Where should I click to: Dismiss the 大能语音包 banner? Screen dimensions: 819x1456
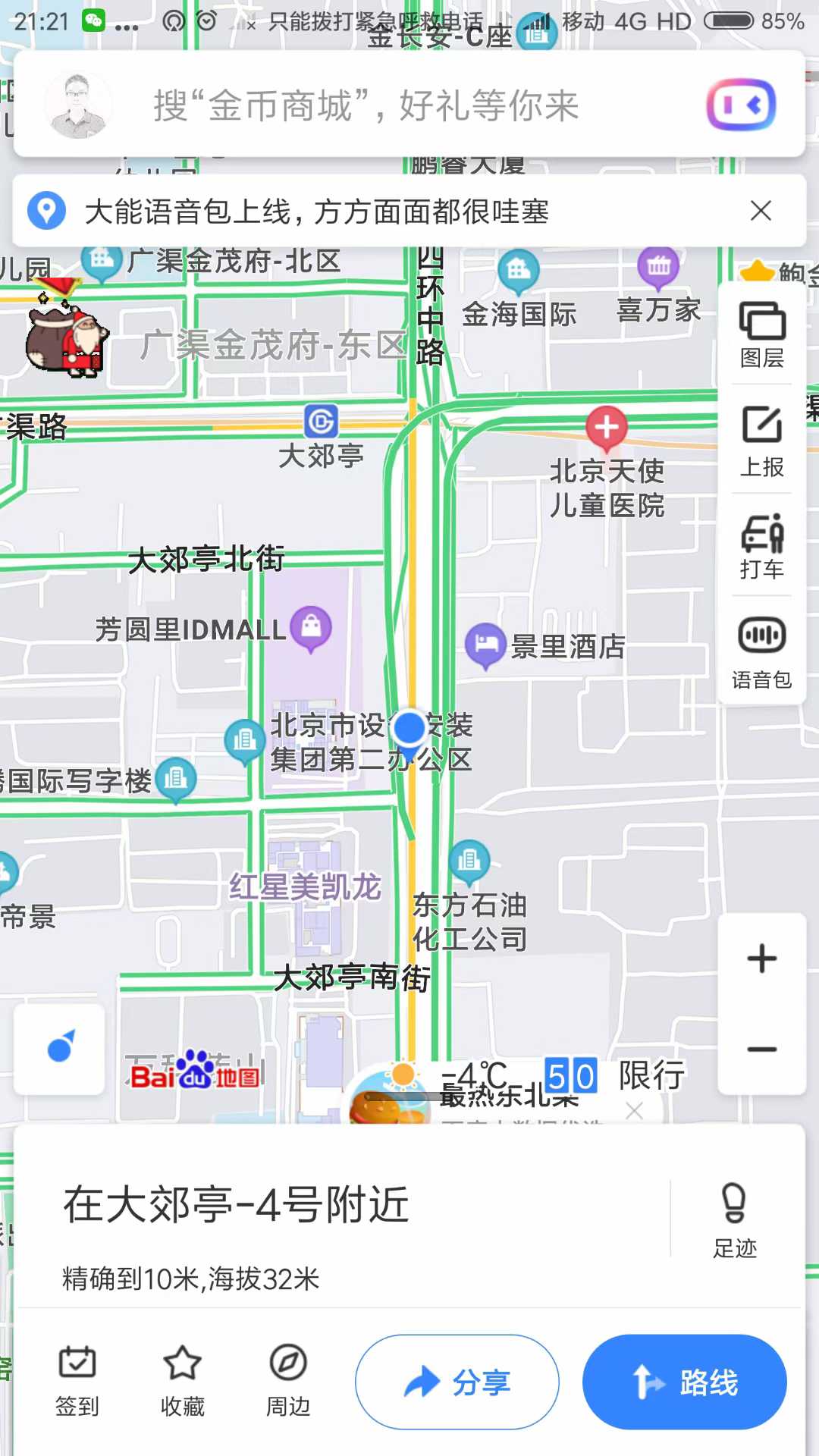pyautogui.click(x=761, y=211)
